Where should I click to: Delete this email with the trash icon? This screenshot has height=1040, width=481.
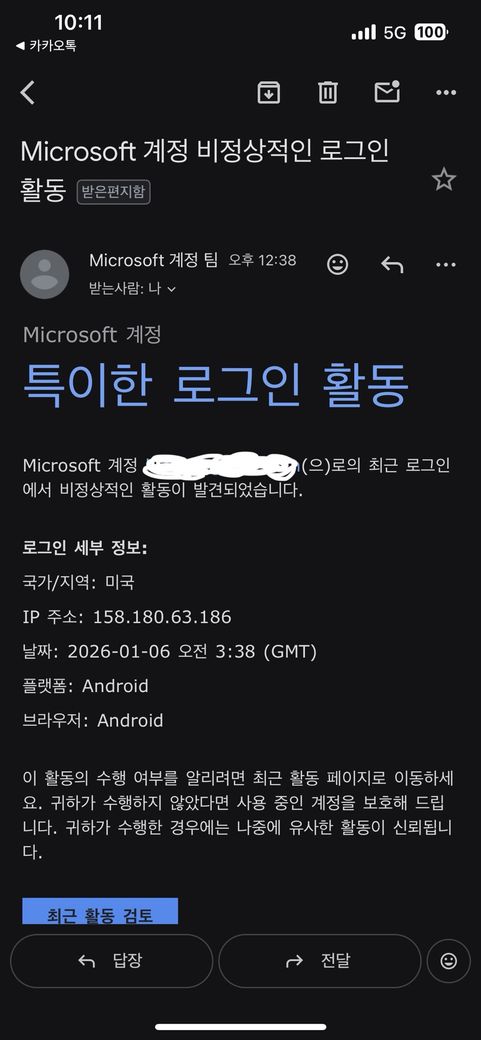[x=328, y=92]
